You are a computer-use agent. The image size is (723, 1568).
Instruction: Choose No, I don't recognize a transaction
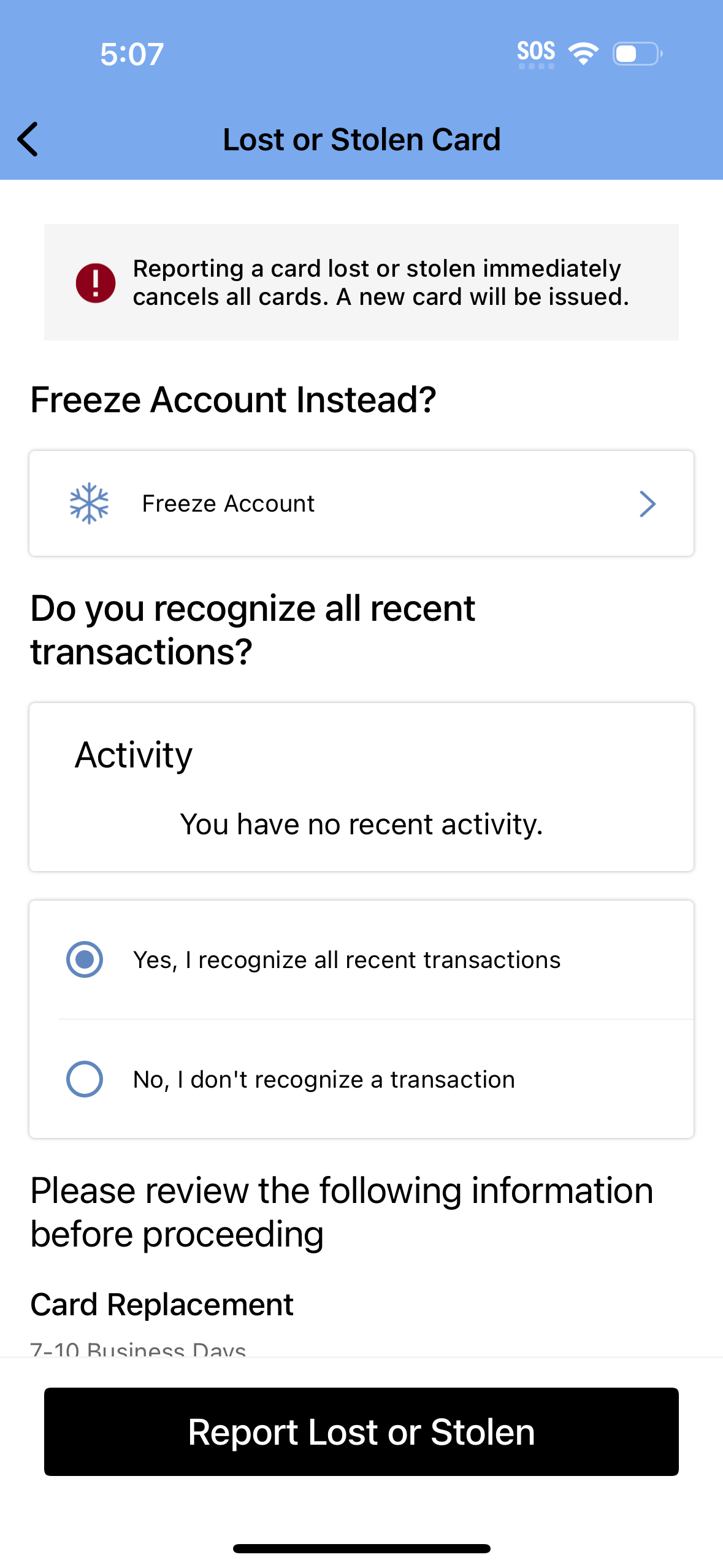tap(85, 1079)
